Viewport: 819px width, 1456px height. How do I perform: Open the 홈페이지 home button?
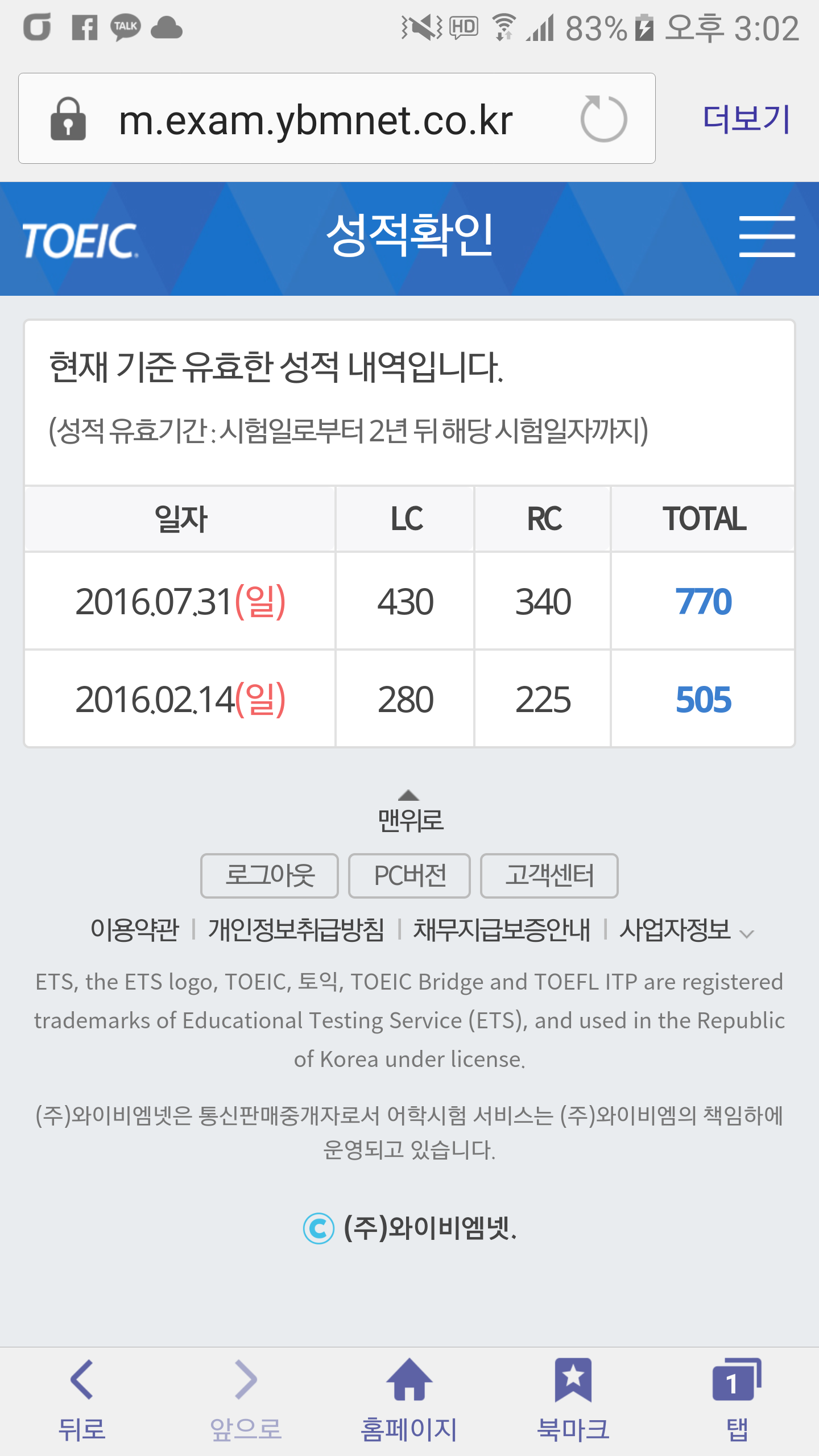[409, 1399]
